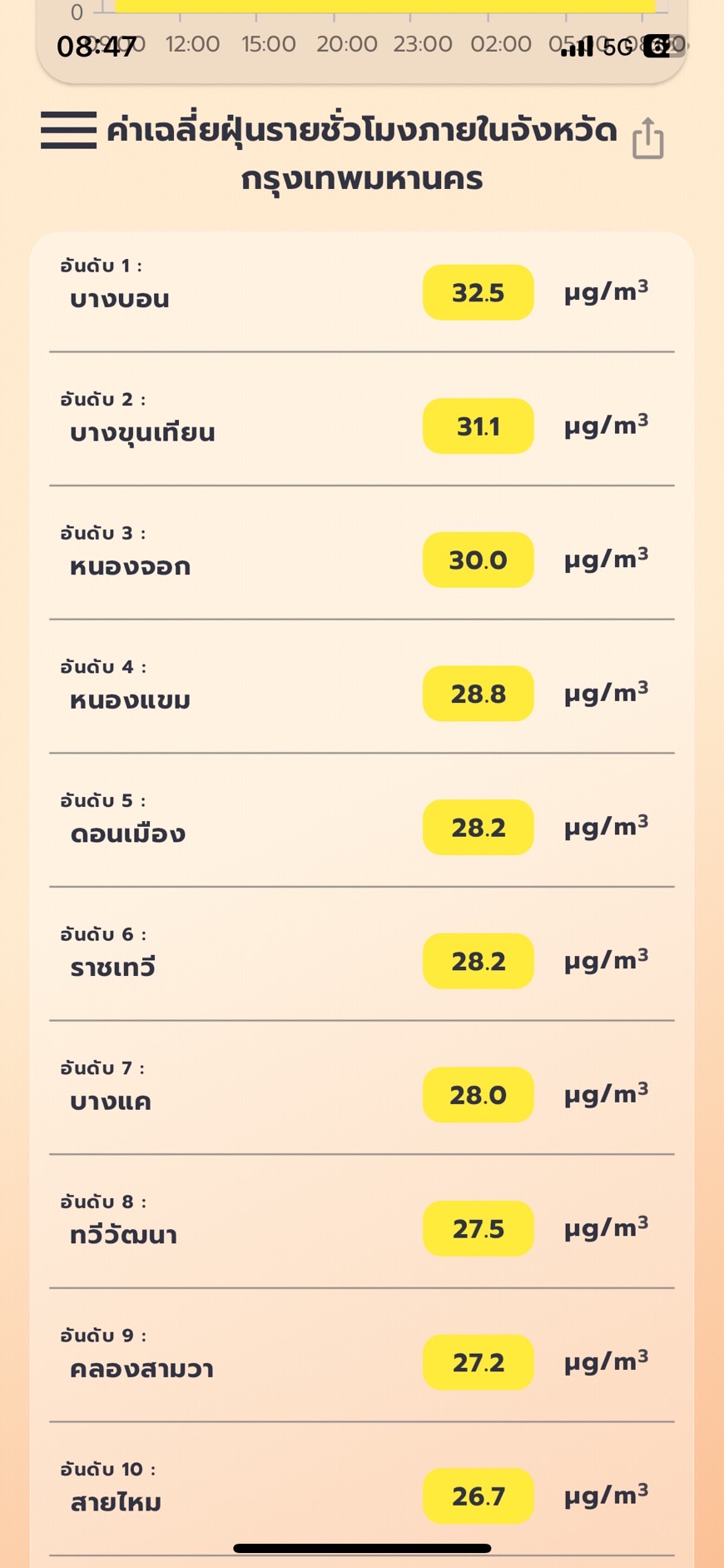The image size is (724, 1568).
Task: Select the 32.5 µg/m³ badge for บางบอน
Action: (x=477, y=292)
